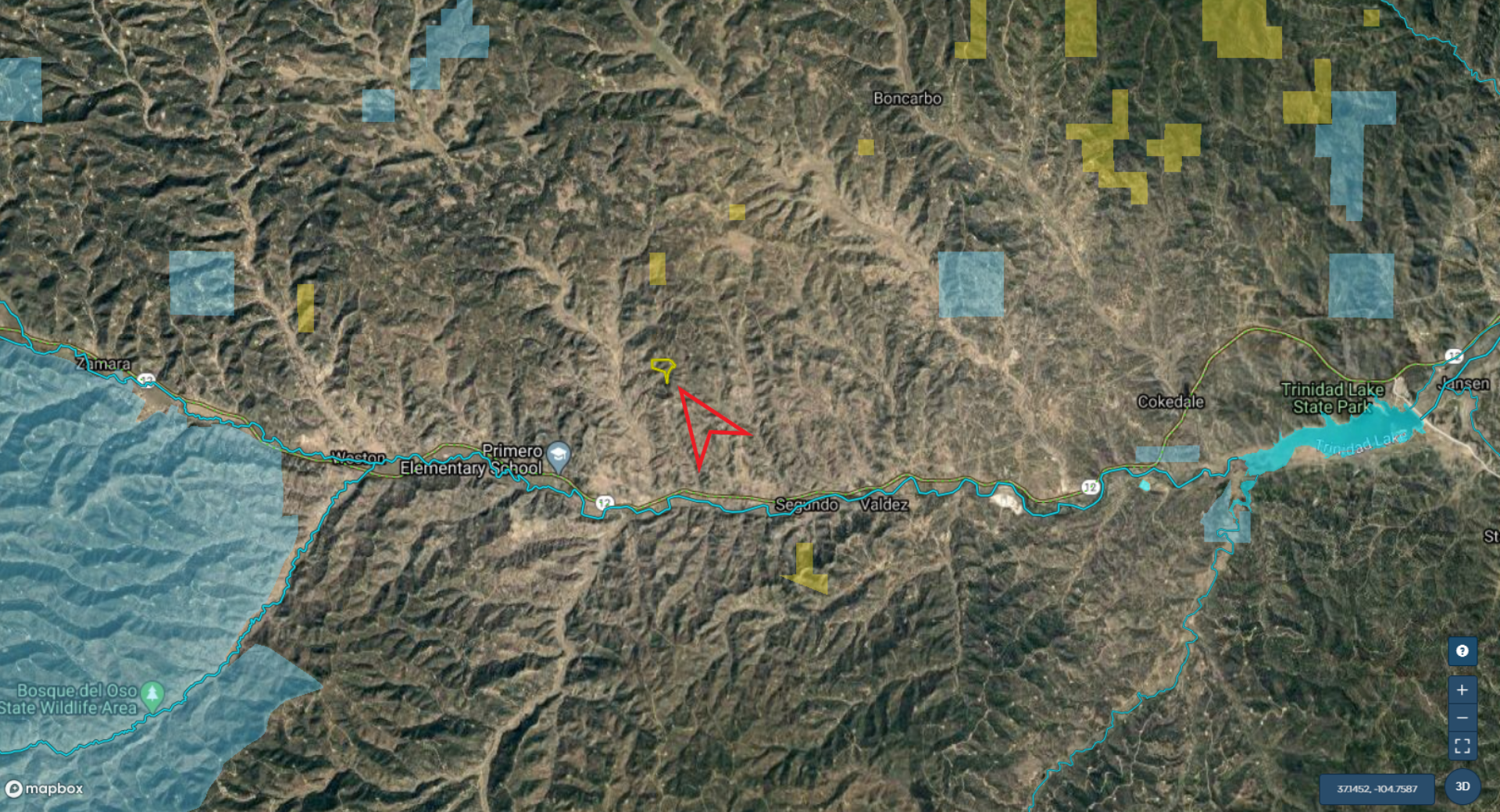Zoom out of the map
Screen dimensions: 1500x812
[1462, 718]
